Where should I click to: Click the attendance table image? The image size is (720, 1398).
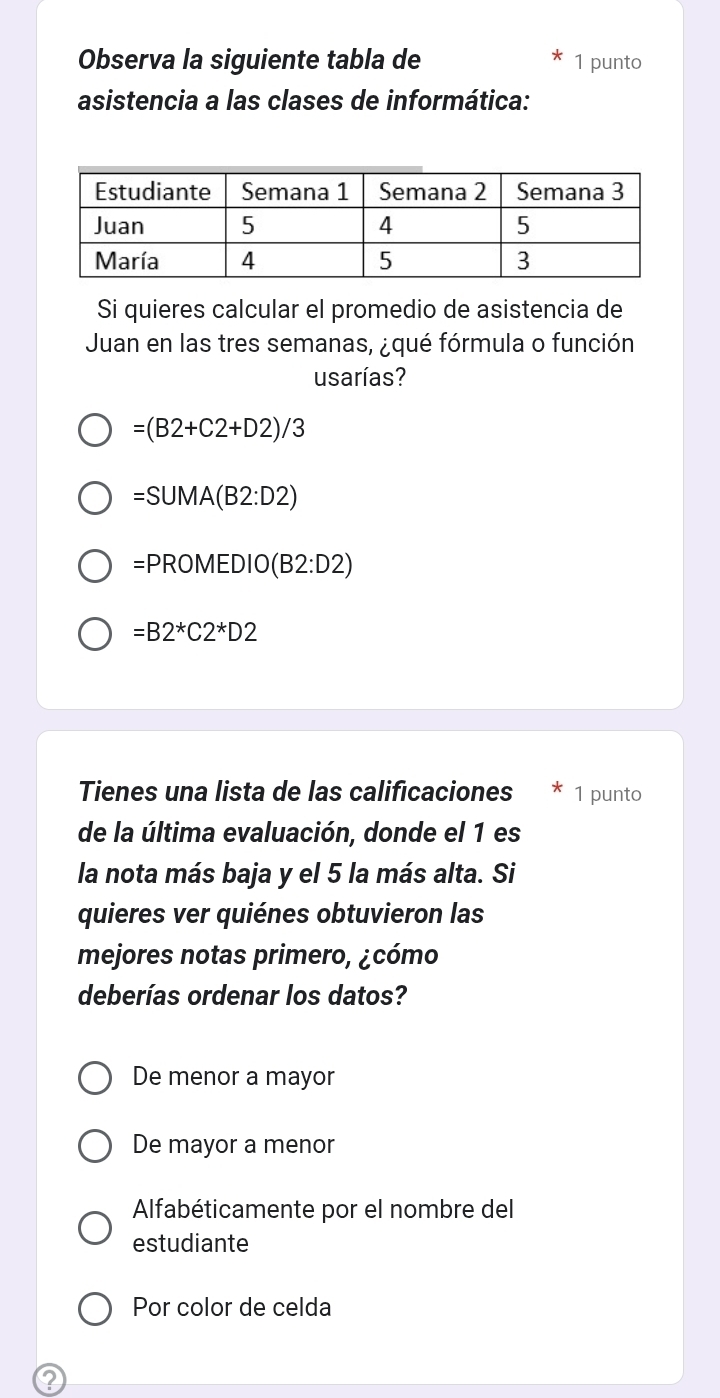pos(356,220)
